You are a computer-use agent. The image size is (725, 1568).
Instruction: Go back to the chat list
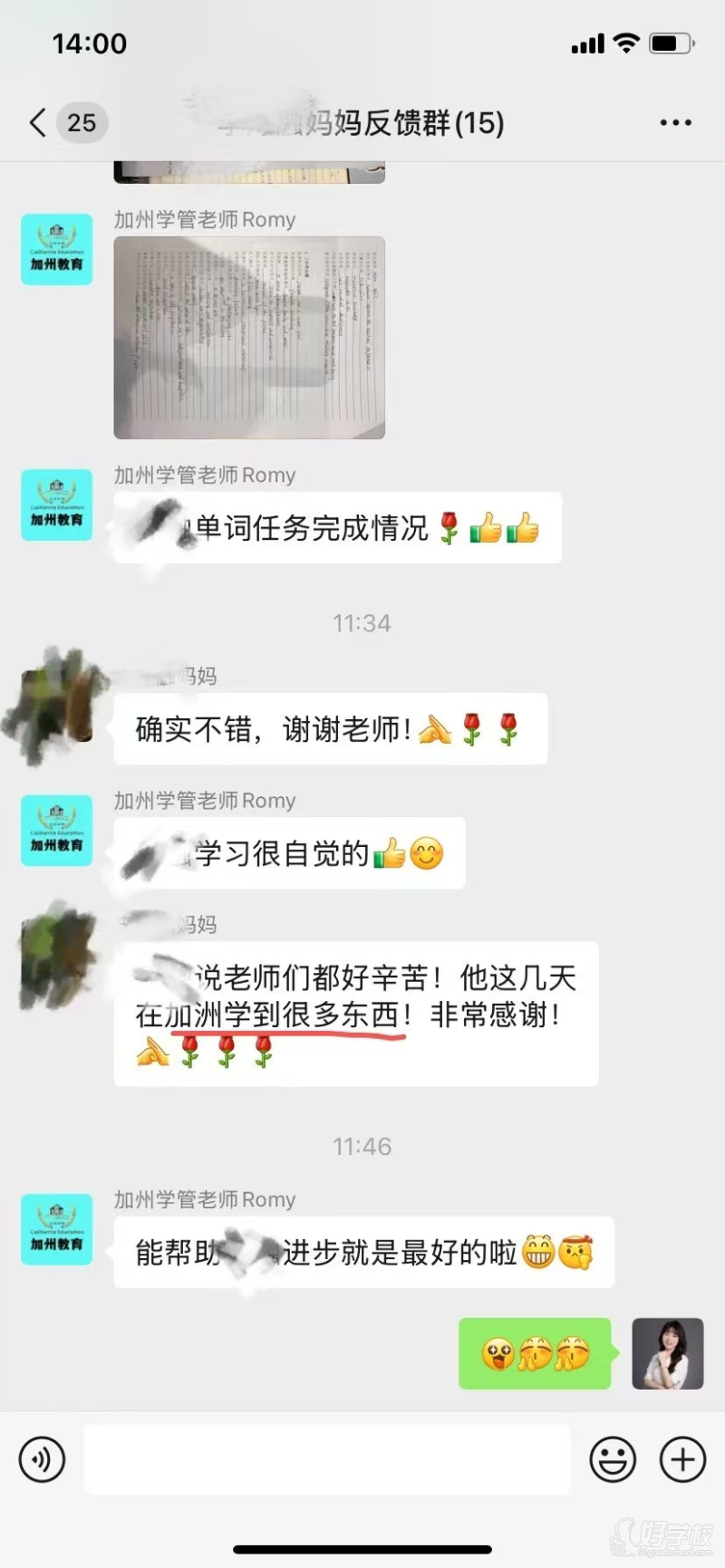pos(38,122)
